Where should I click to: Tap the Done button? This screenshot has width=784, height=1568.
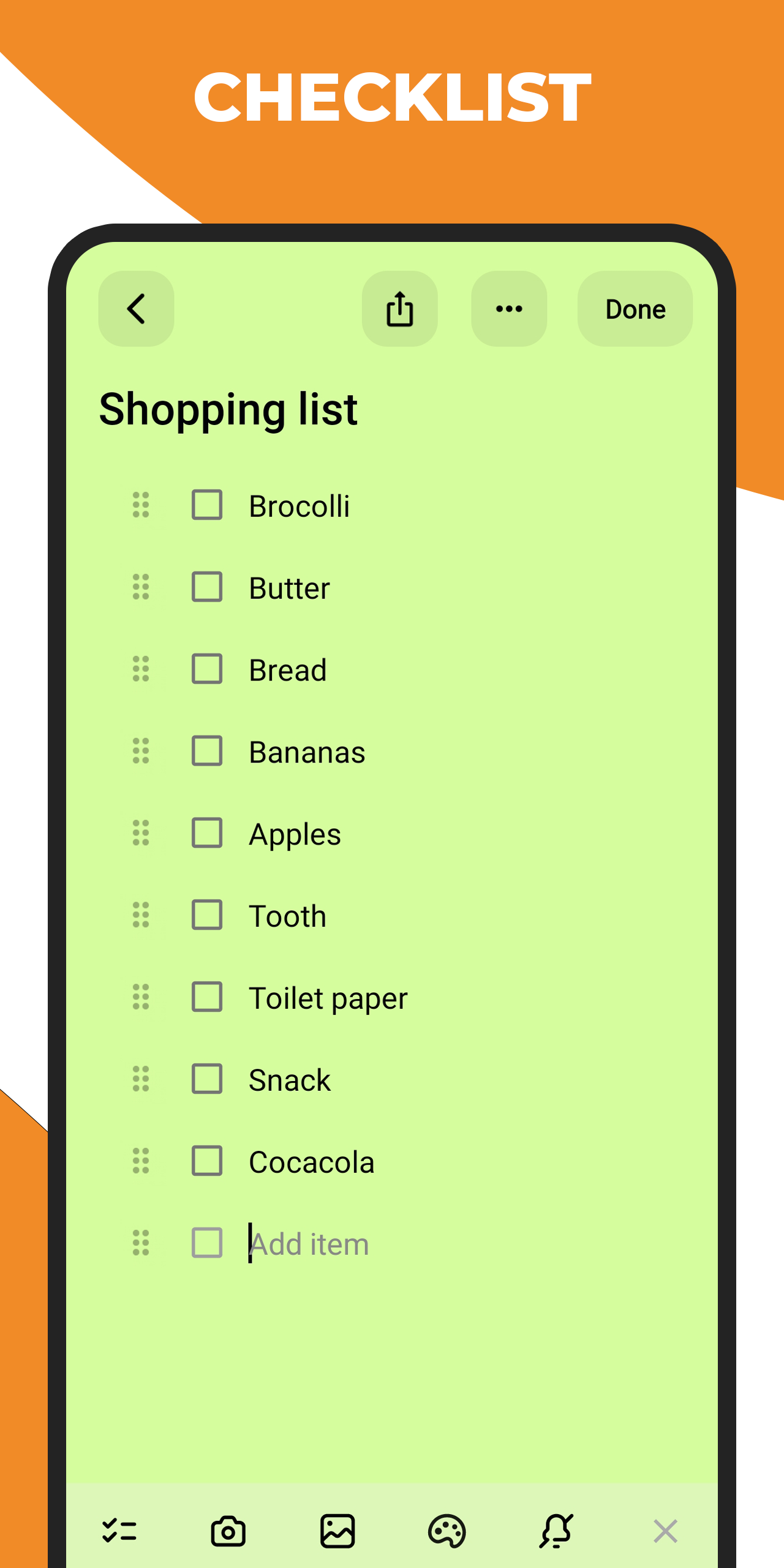tap(635, 309)
